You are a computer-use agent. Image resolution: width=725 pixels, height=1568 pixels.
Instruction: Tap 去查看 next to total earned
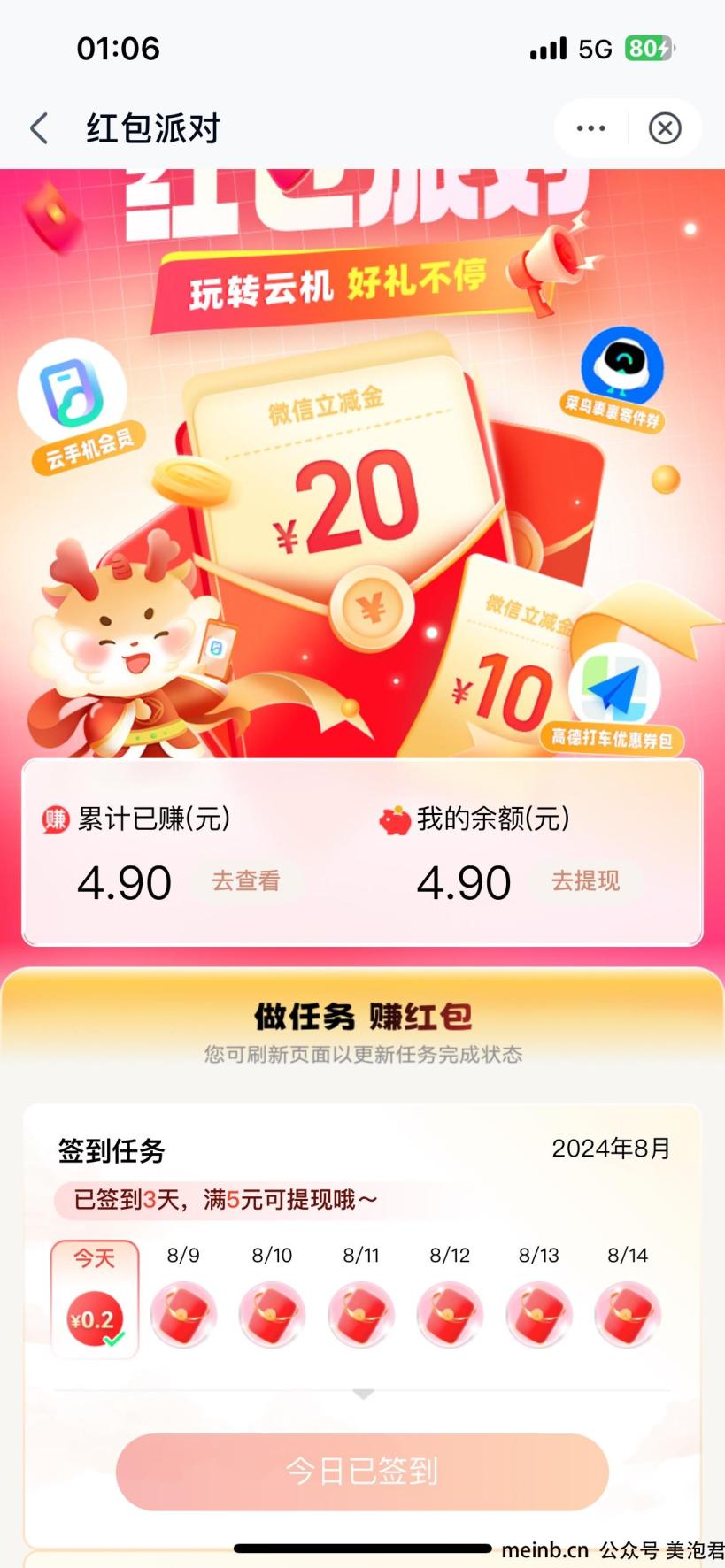(246, 881)
